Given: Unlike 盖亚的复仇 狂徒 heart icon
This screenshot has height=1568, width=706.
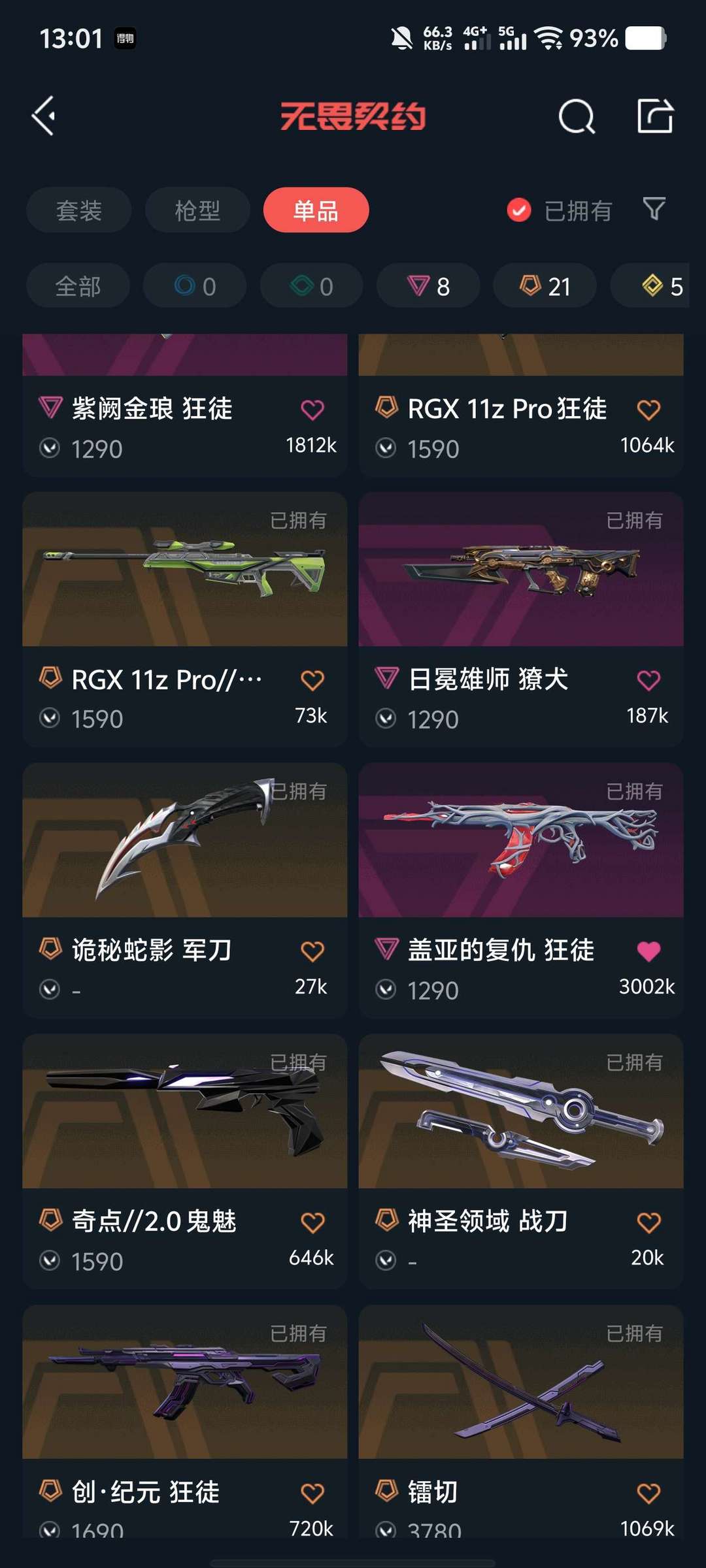Looking at the screenshot, I should tap(648, 951).
